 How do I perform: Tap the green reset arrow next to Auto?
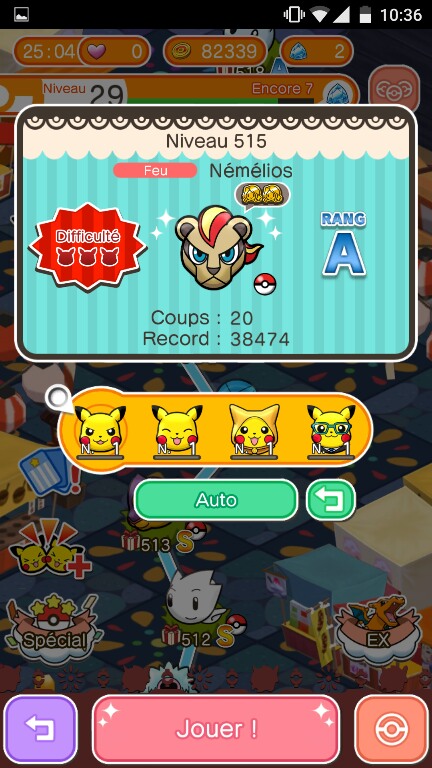click(331, 500)
